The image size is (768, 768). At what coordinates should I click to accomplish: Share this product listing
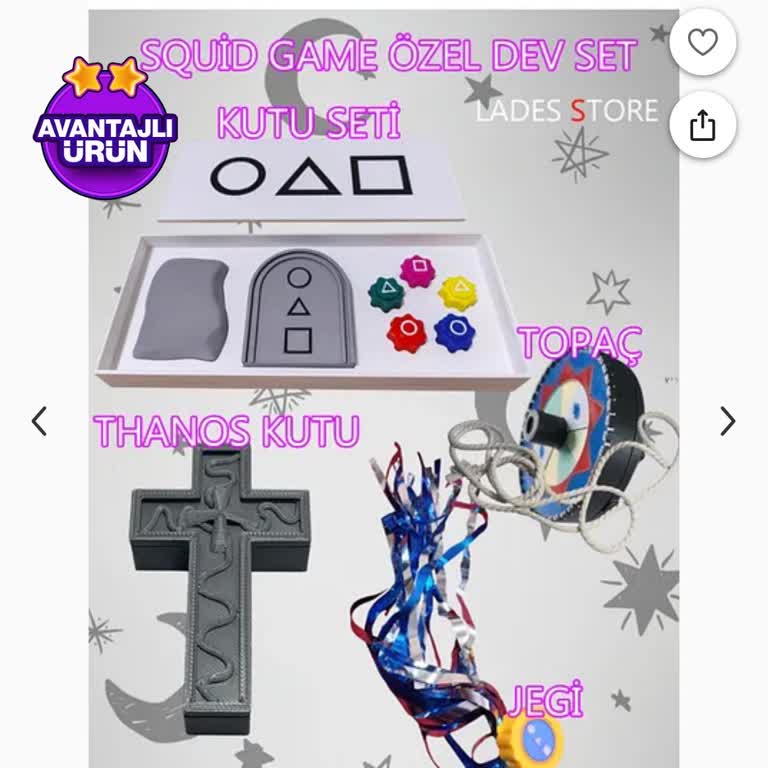[x=703, y=125]
